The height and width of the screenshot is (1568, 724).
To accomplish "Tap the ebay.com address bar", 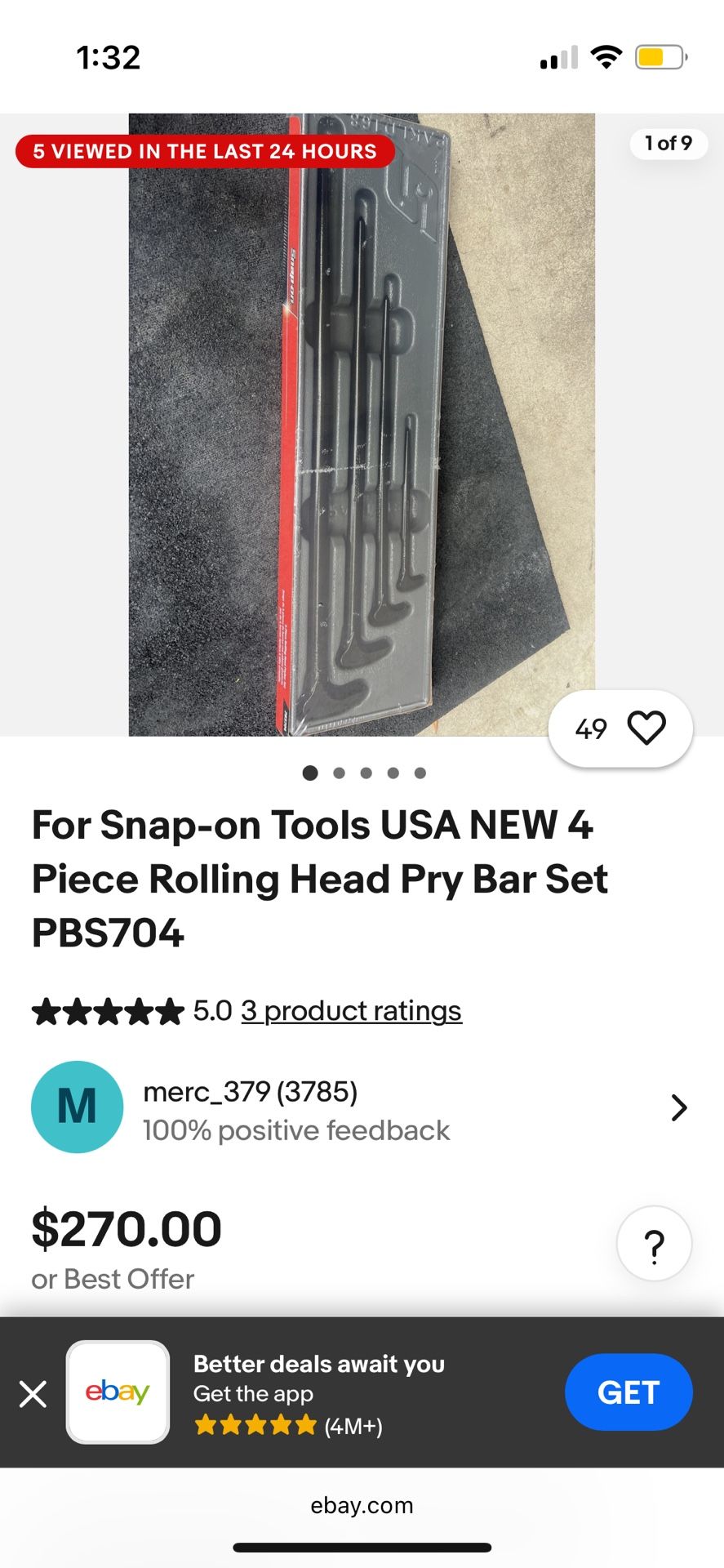I will point(362,1505).
